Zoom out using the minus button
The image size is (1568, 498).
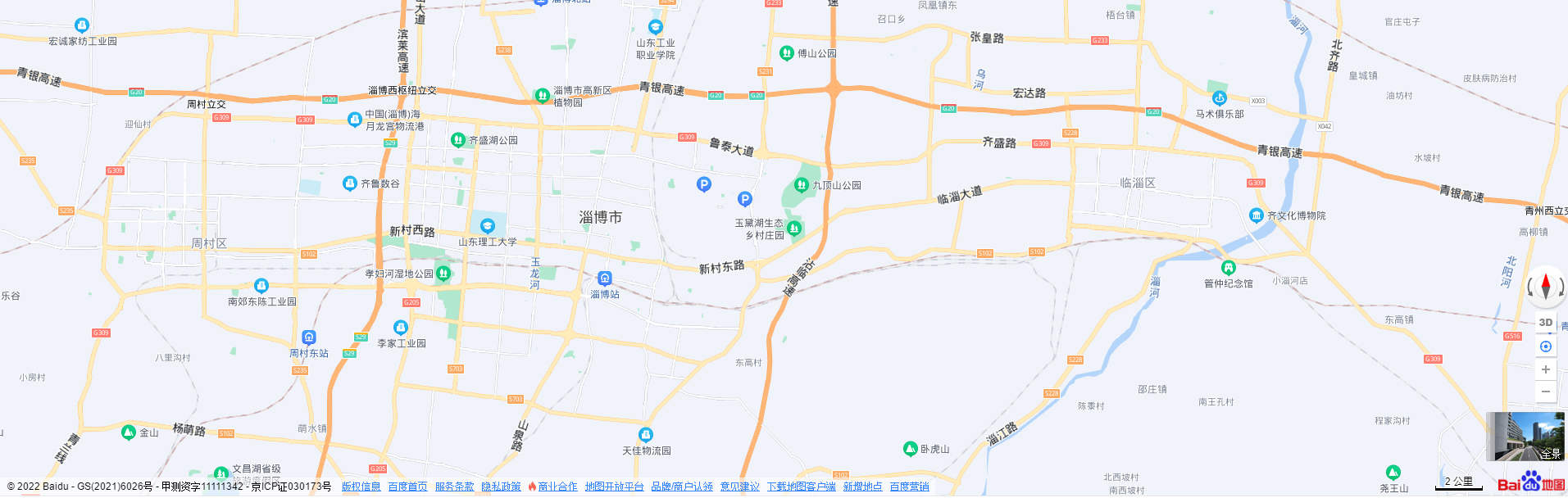[x=1546, y=392]
